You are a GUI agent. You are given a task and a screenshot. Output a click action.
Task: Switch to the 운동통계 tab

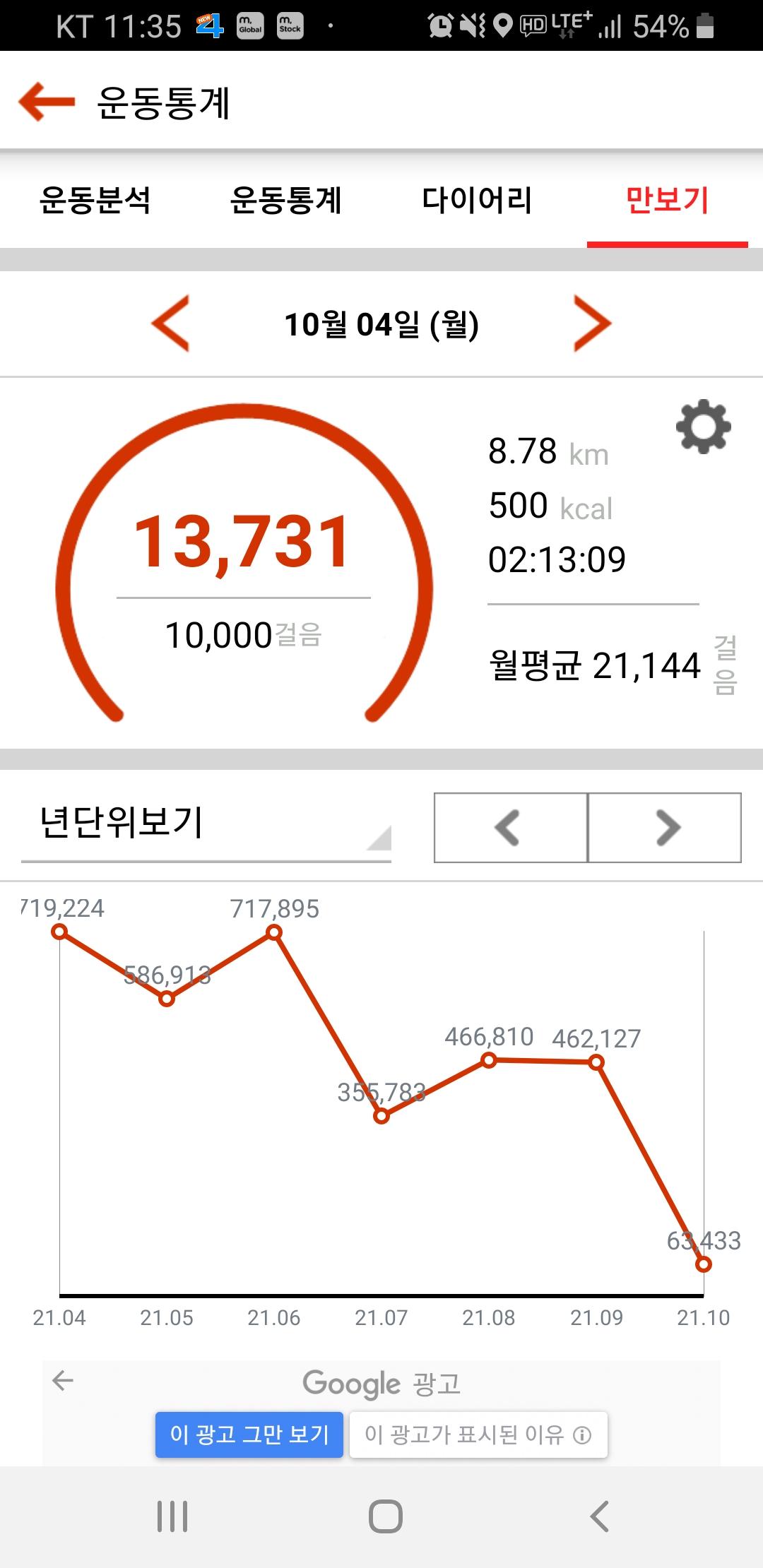(286, 201)
